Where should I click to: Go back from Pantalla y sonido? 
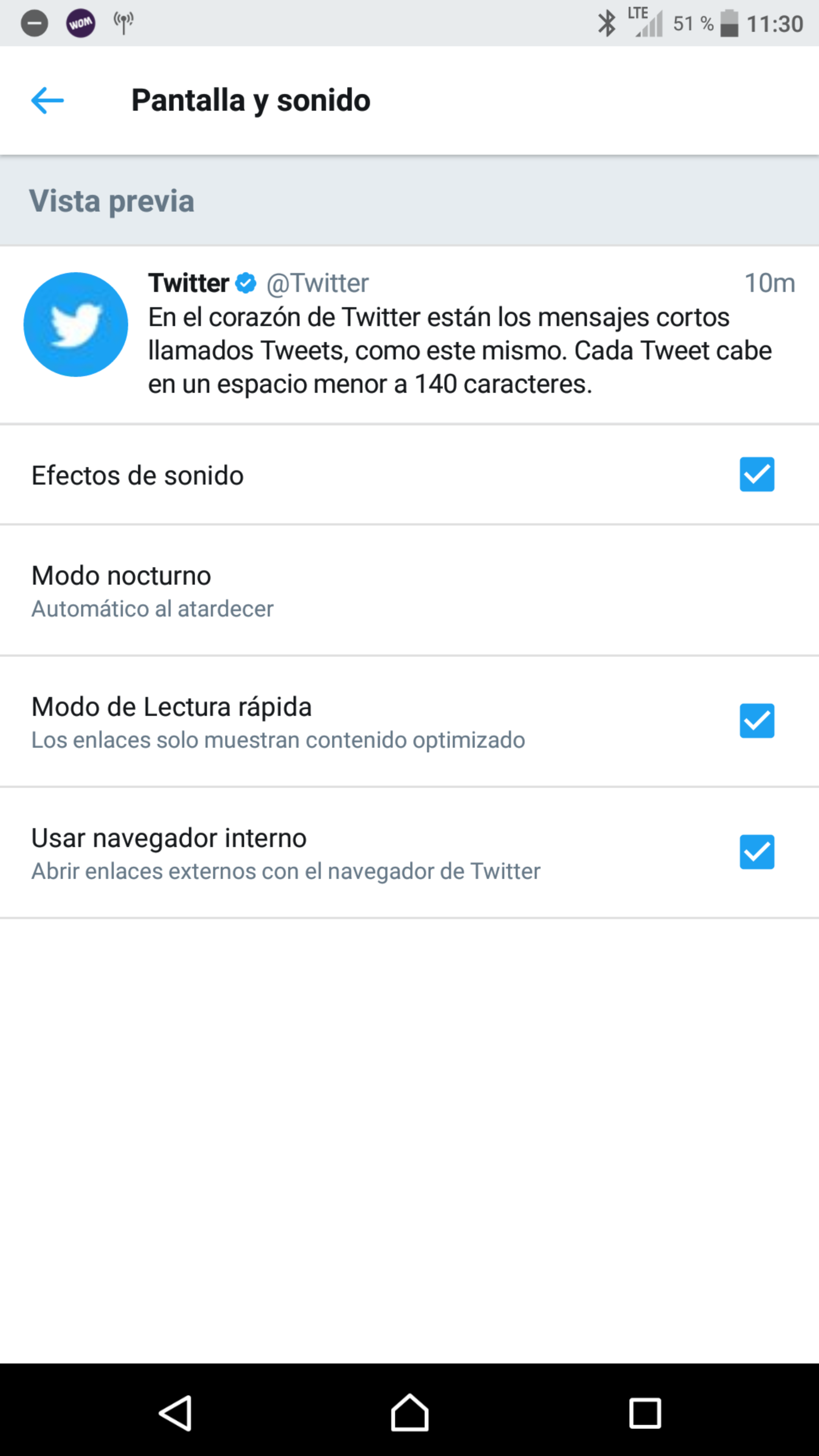click(47, 100)
